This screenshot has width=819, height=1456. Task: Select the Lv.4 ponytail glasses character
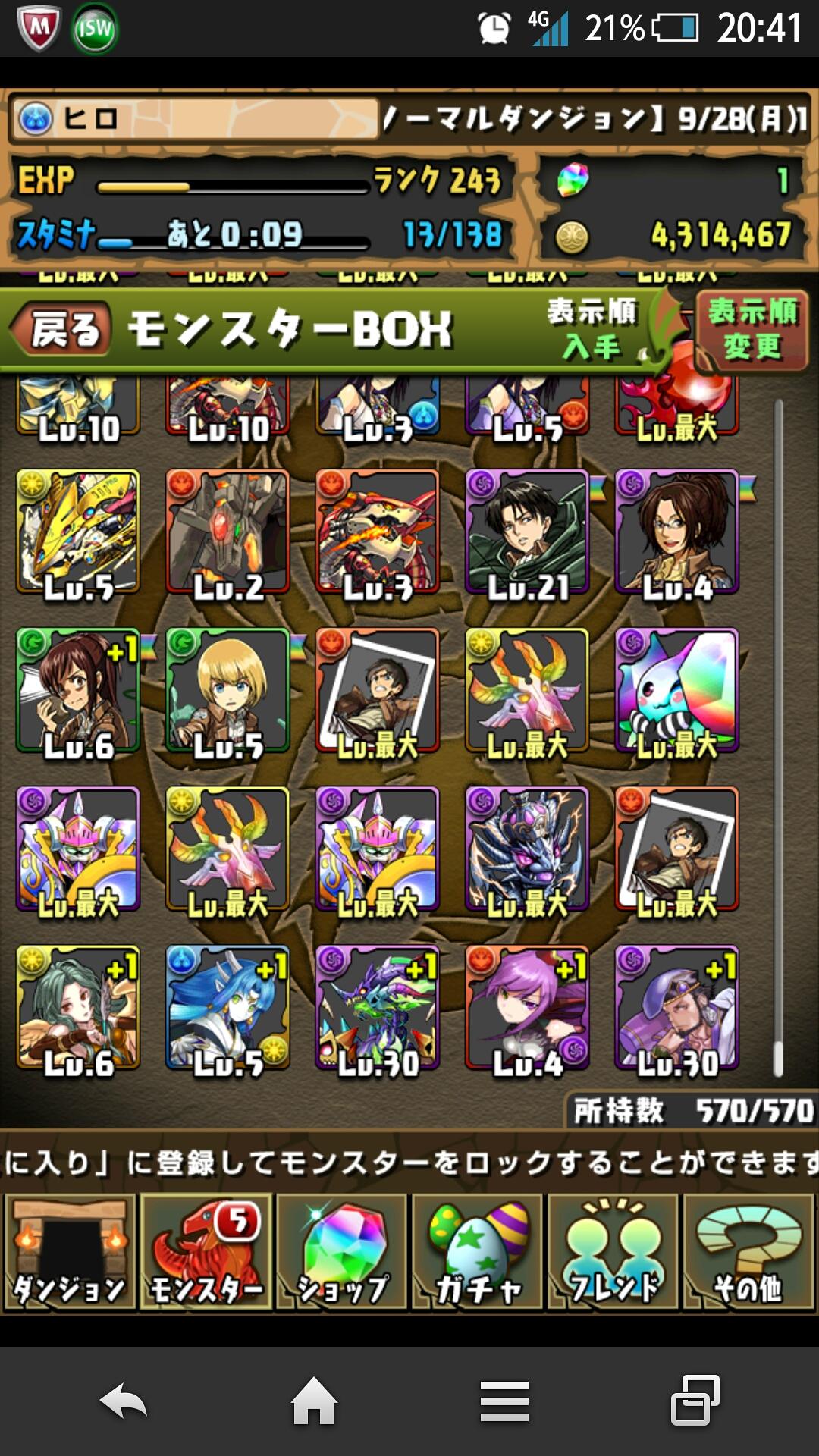pos(676,532)
